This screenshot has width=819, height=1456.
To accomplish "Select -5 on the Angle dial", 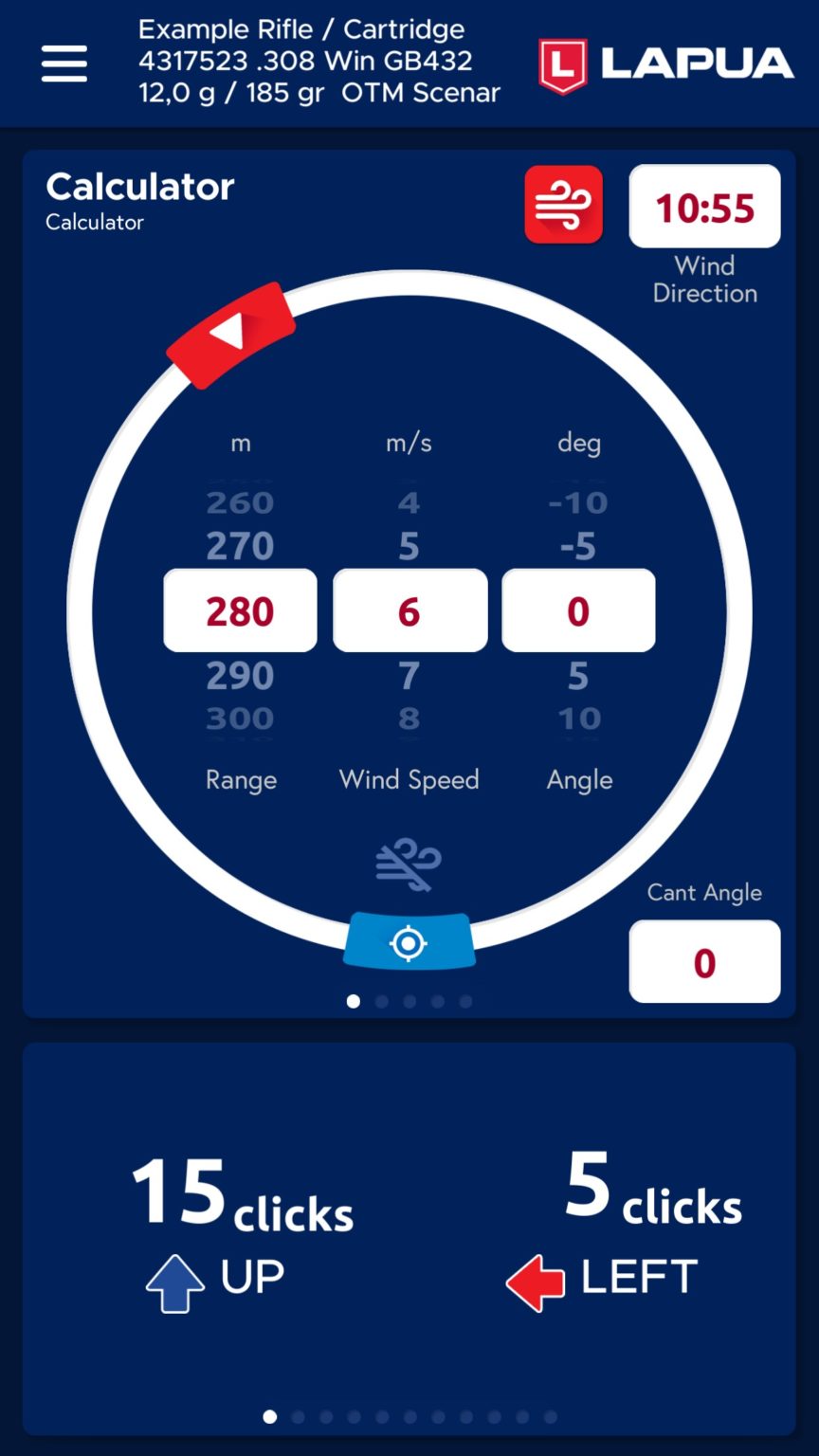I will point(577,546).
